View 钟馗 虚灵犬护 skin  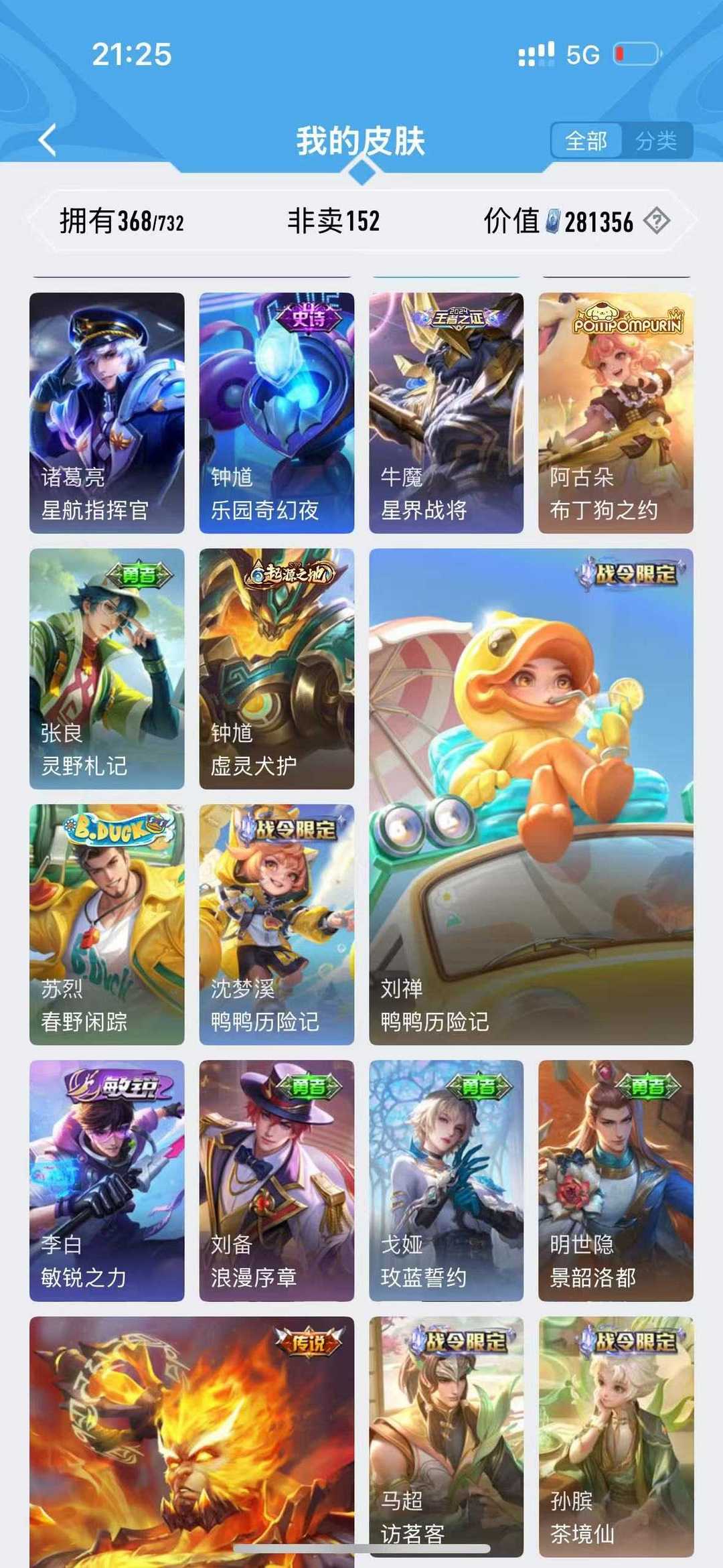[276, 668]
